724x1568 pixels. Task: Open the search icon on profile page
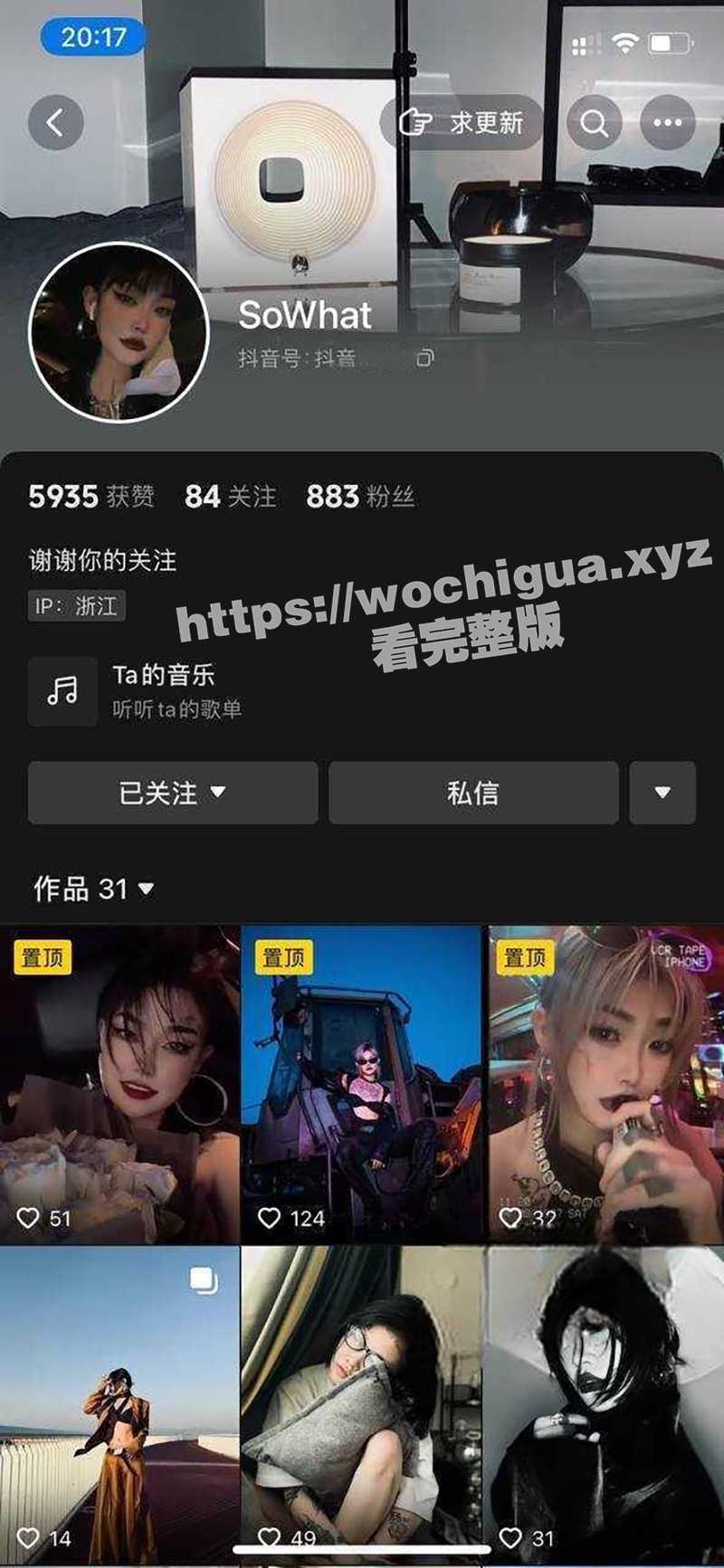[x=593, y=122]
